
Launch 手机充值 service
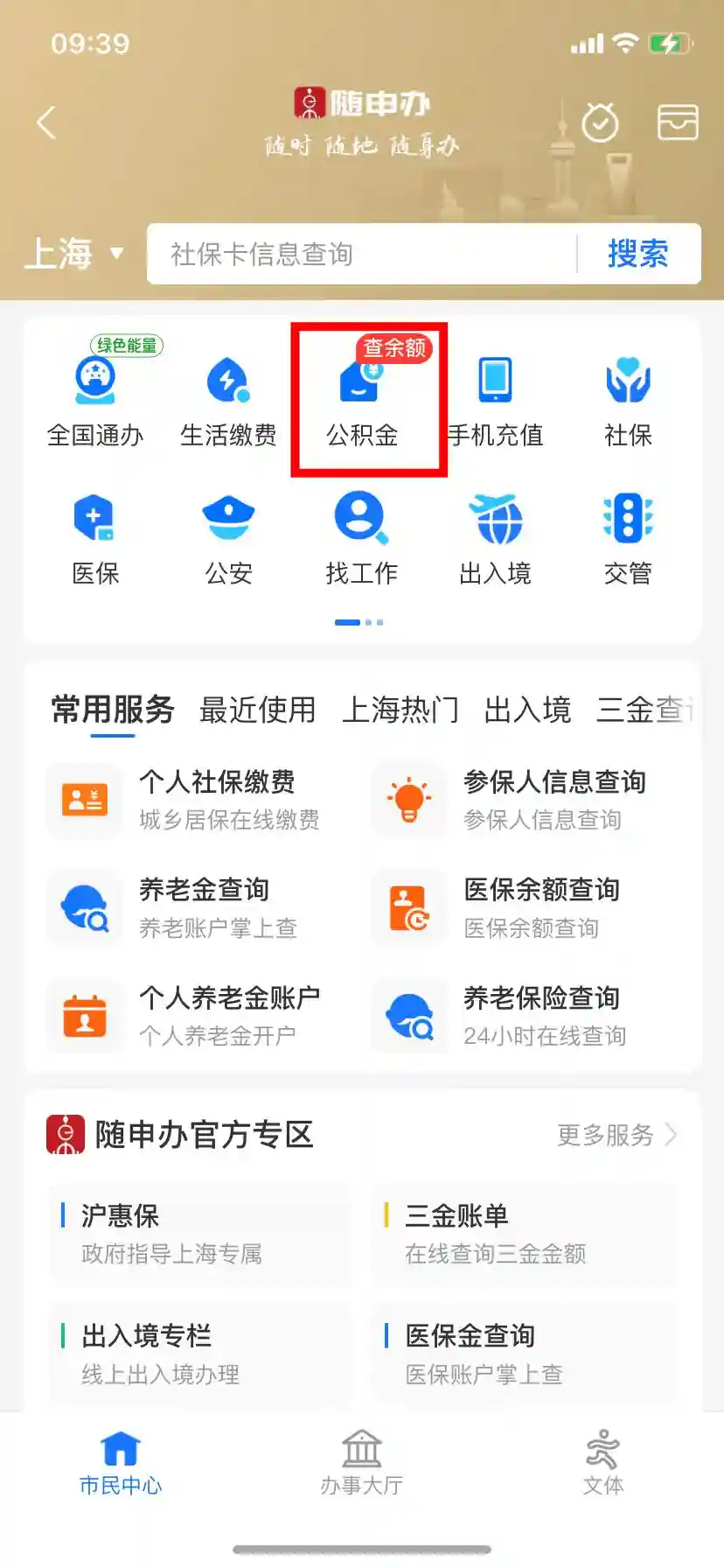(x=496, y=399)
